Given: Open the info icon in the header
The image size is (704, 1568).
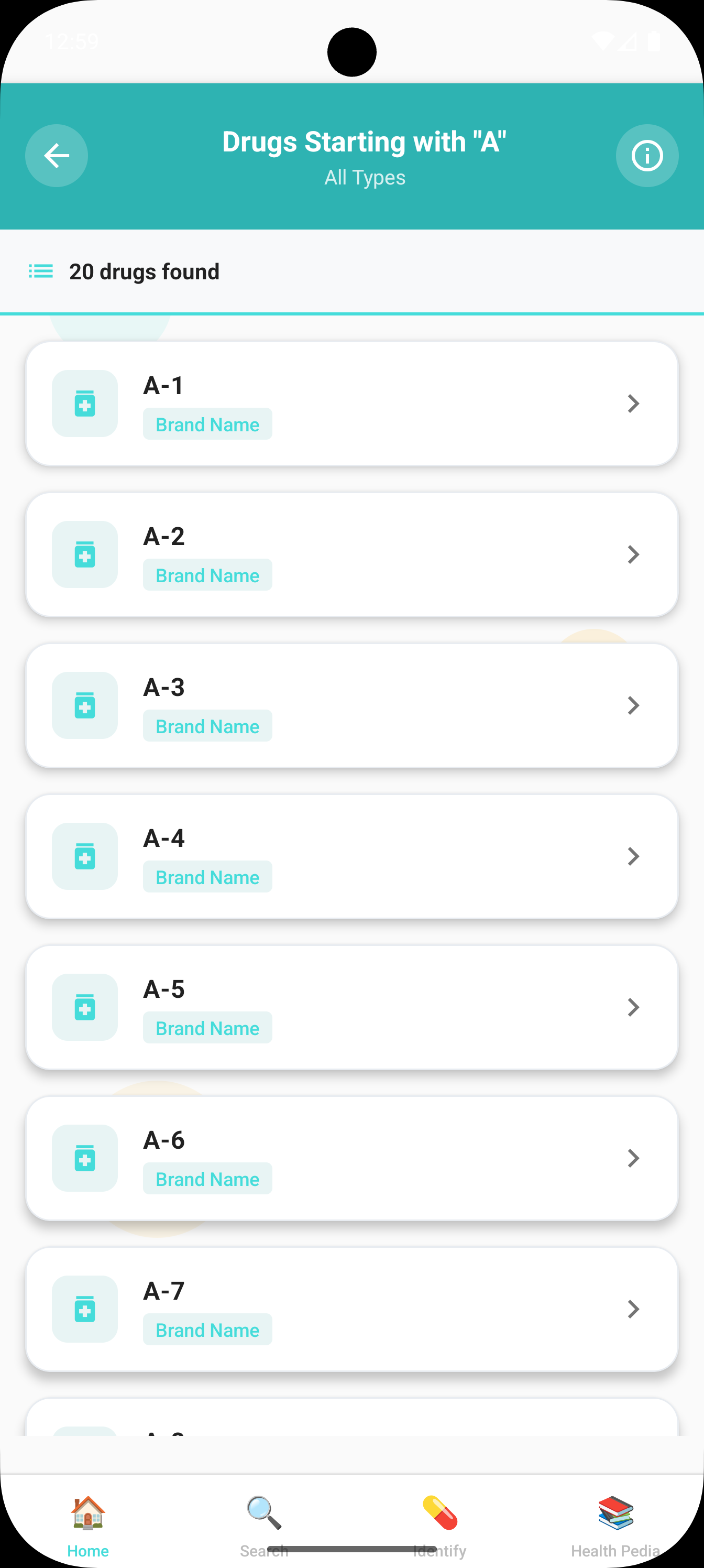Looking at the screenshot, I should 647,156.
